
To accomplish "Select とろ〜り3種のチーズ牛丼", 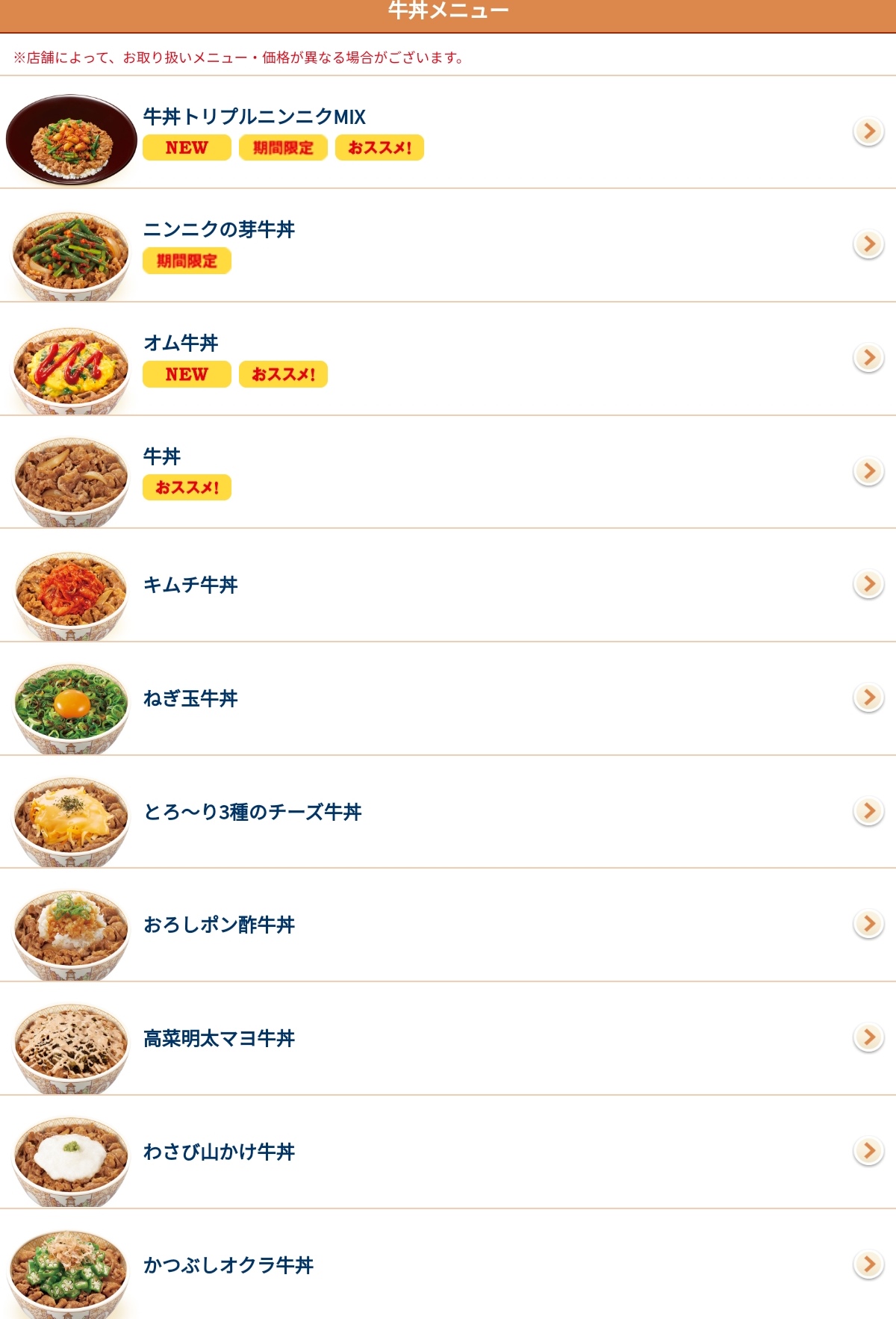I will (252, 812).
